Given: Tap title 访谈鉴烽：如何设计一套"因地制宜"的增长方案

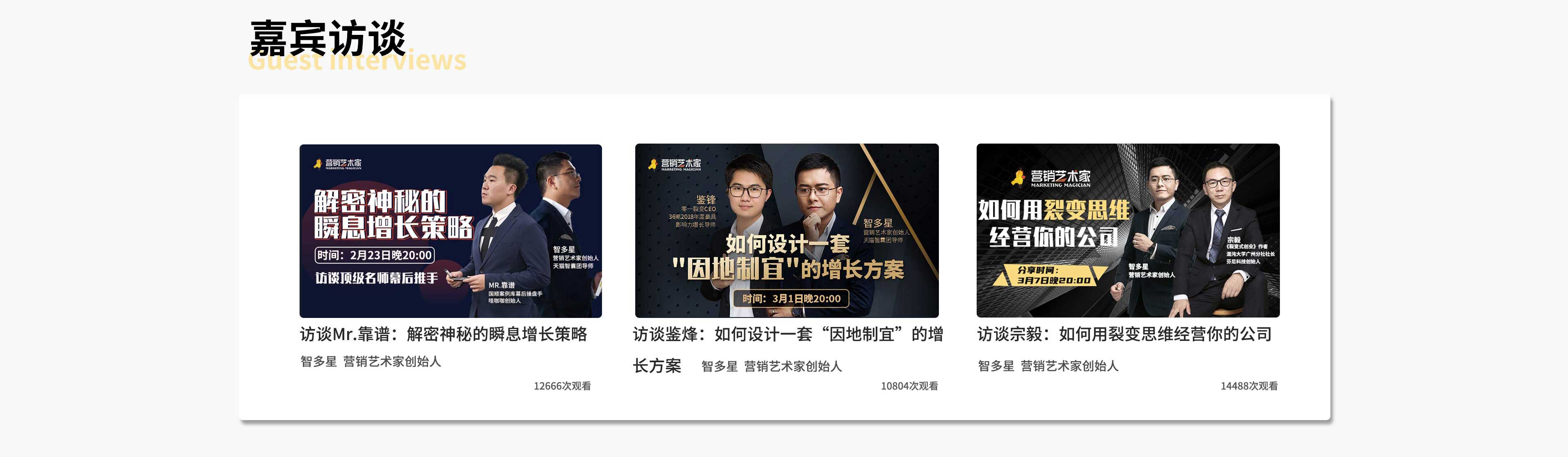Looking at the screenshot, I should [787, 334].
